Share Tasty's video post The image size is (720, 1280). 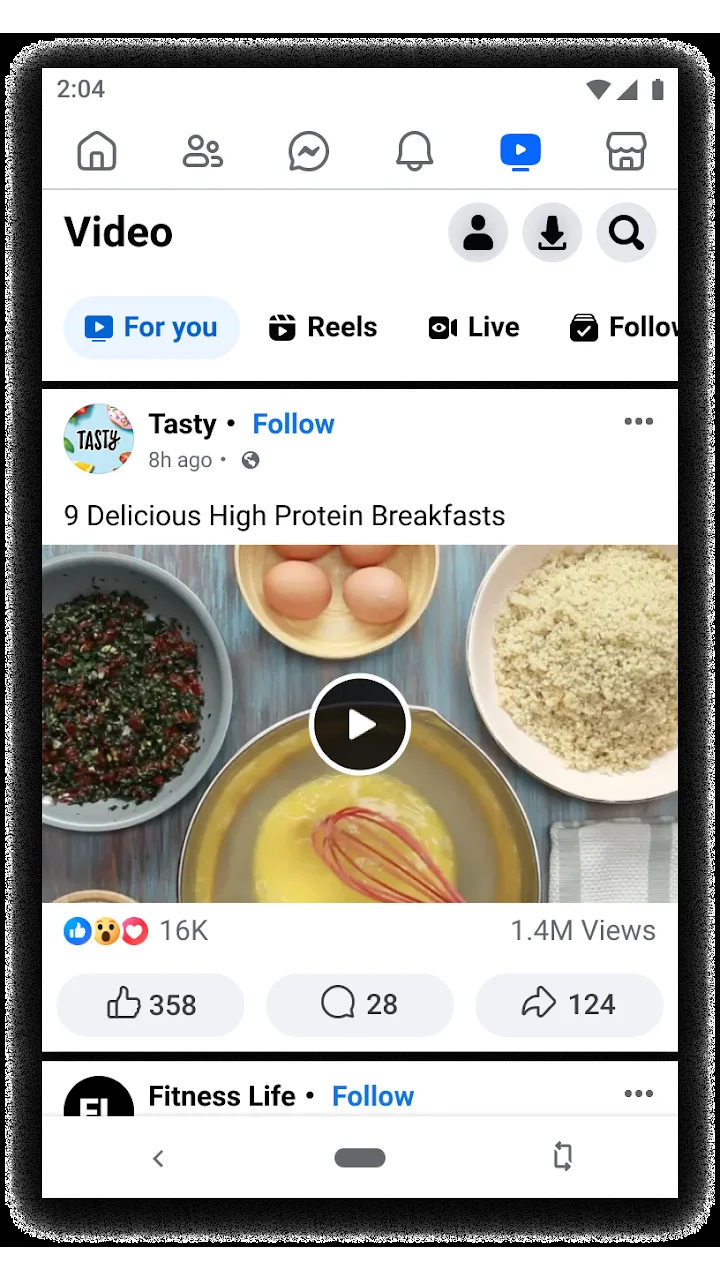569,1004
